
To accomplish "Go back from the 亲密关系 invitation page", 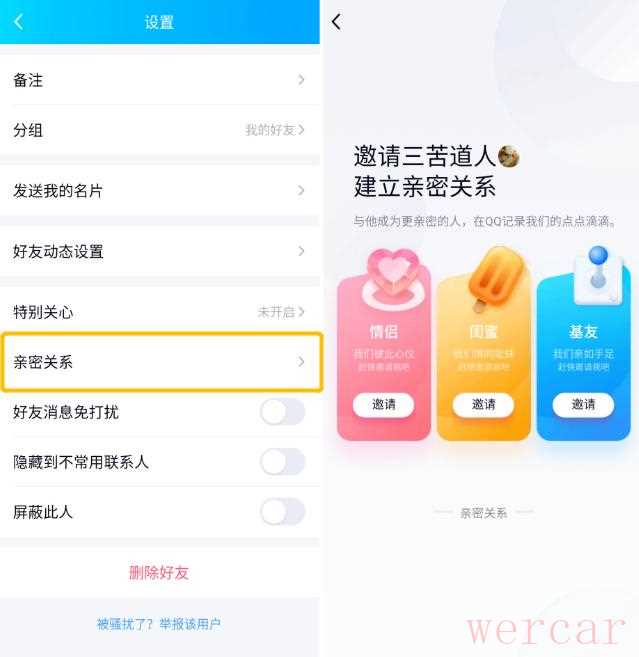I will tap(337, 22).
